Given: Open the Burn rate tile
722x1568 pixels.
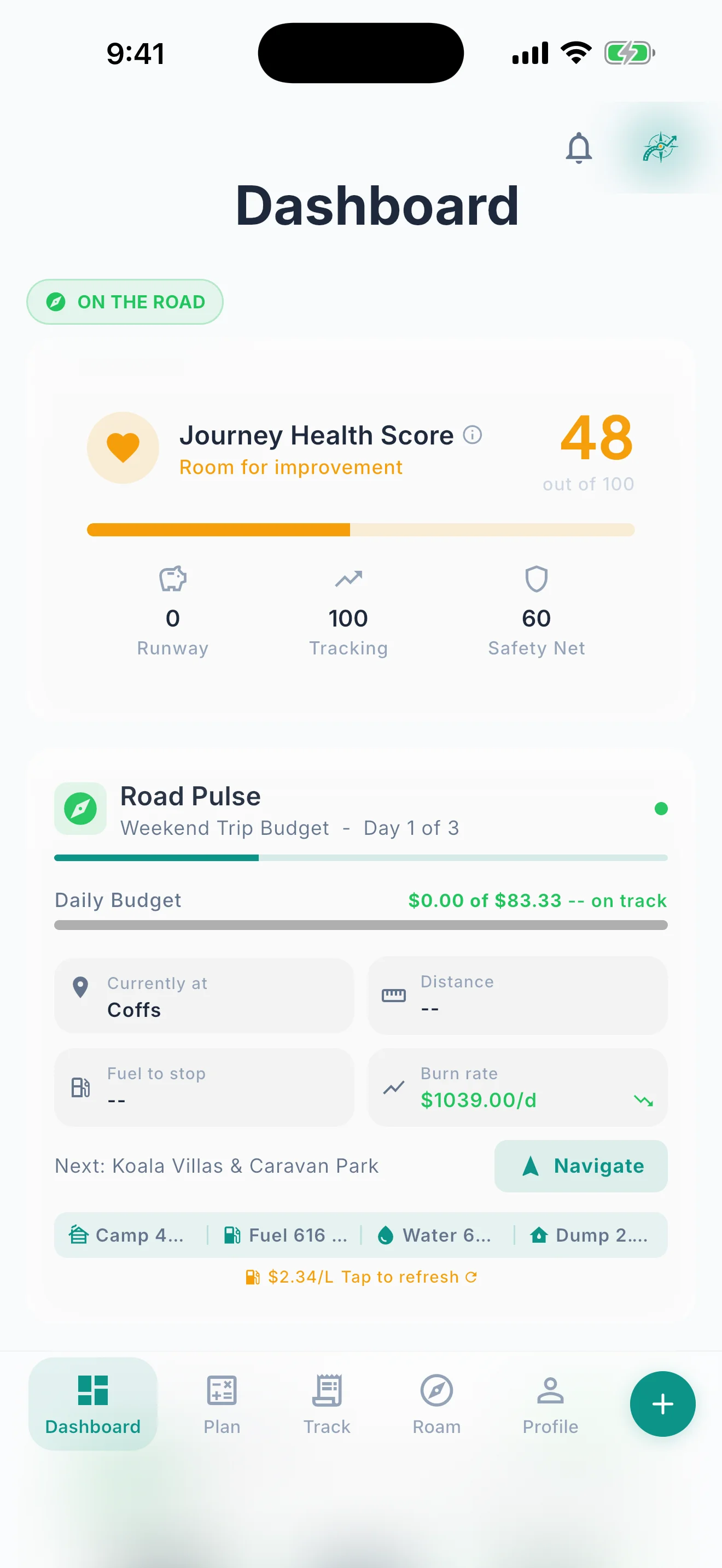Looking at the screenshot, I should tap(517, 1087).
